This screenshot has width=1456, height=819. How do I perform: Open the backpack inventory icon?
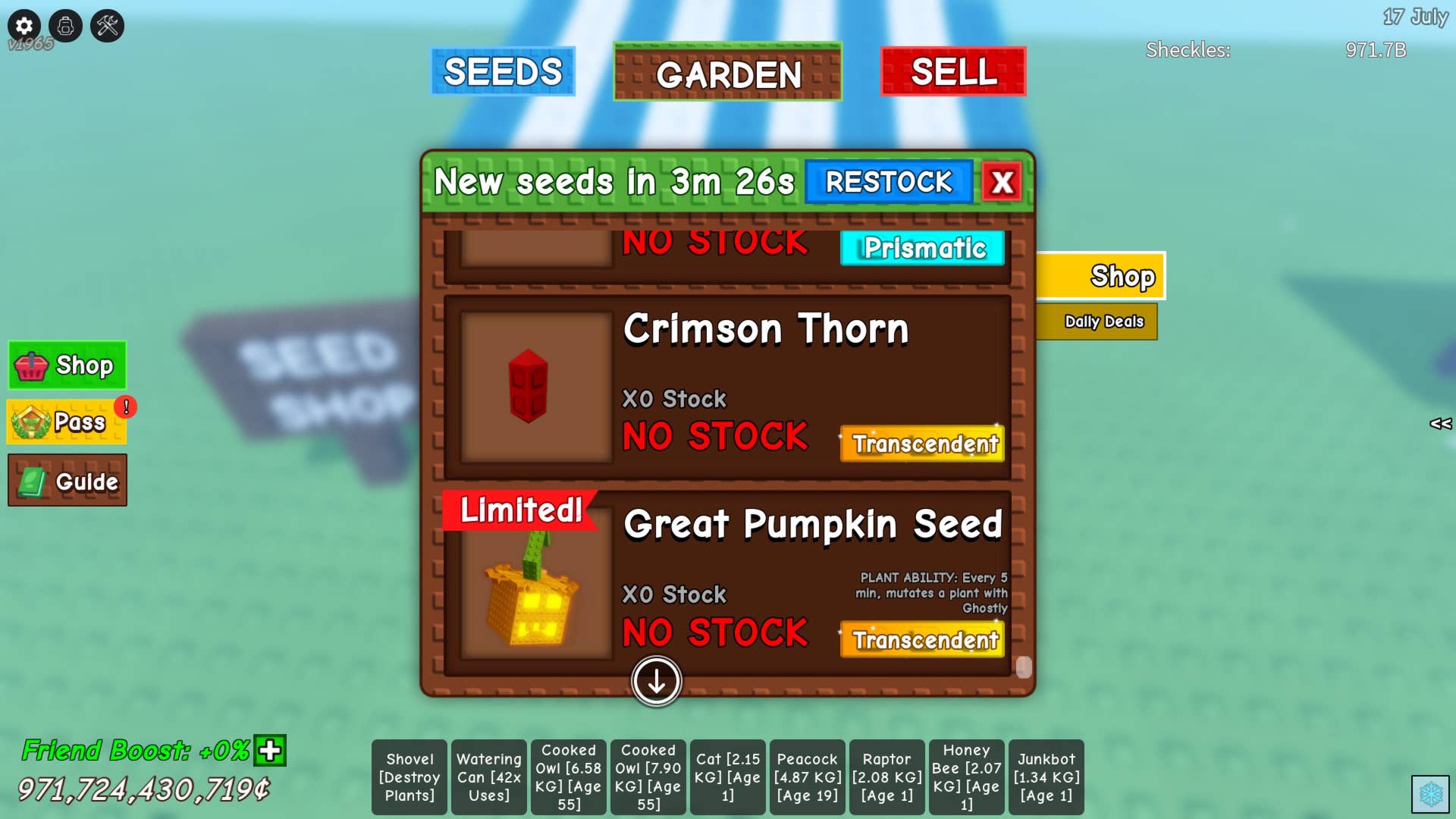pos(66,26)
